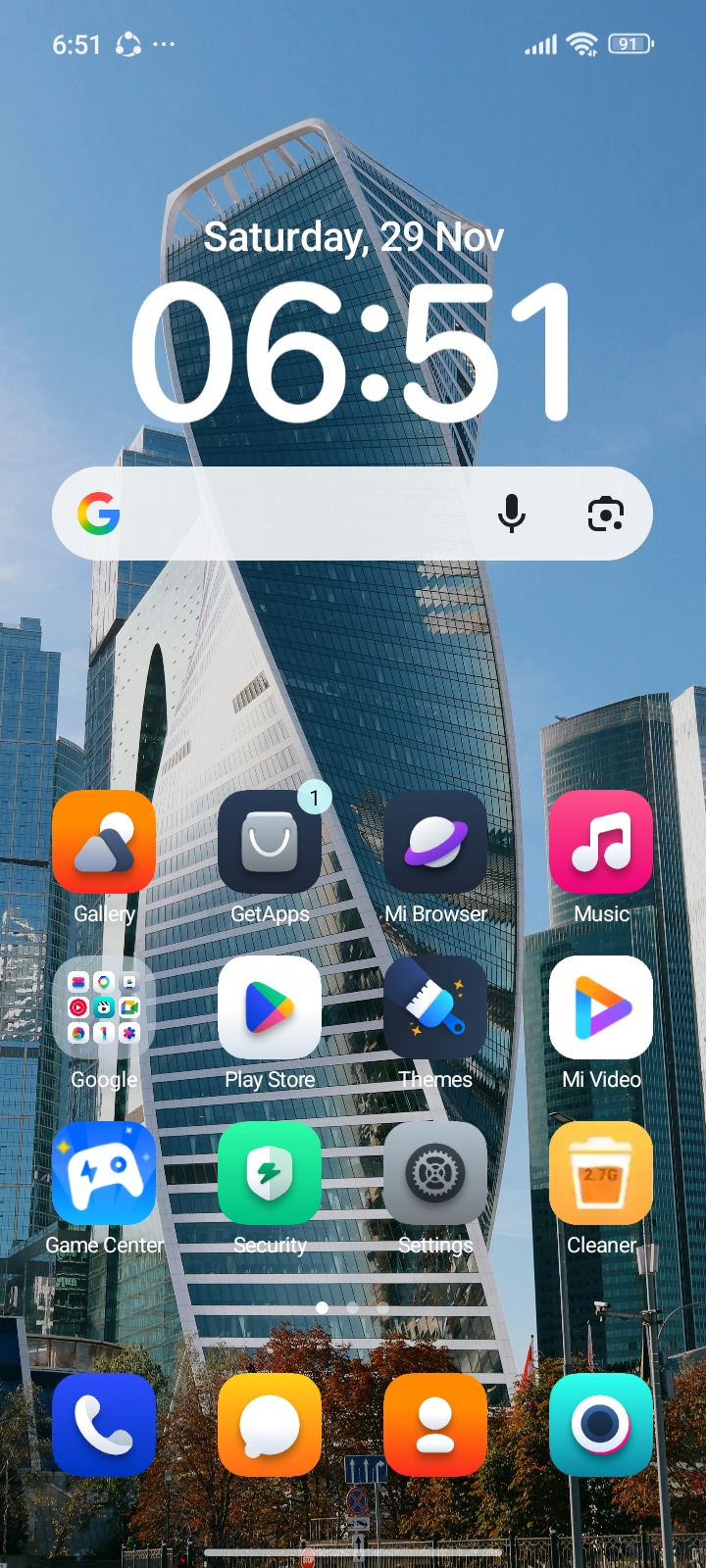Launch the Themes app
Viewport: 706px width, 1568px height.
pyautogui.click(x=435, y=1007)
